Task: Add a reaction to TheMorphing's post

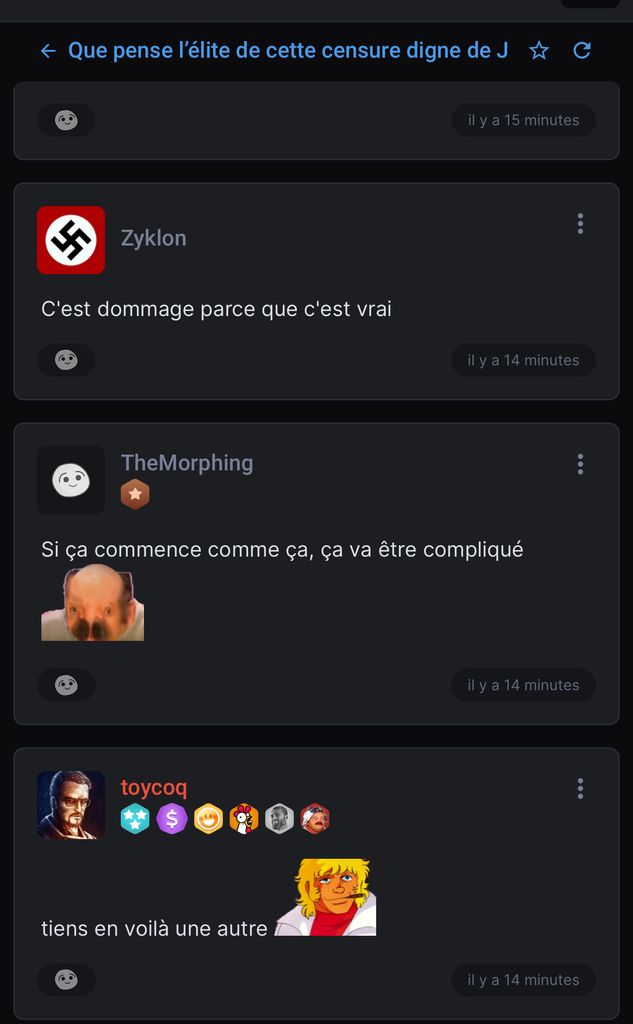Action: 66,685
